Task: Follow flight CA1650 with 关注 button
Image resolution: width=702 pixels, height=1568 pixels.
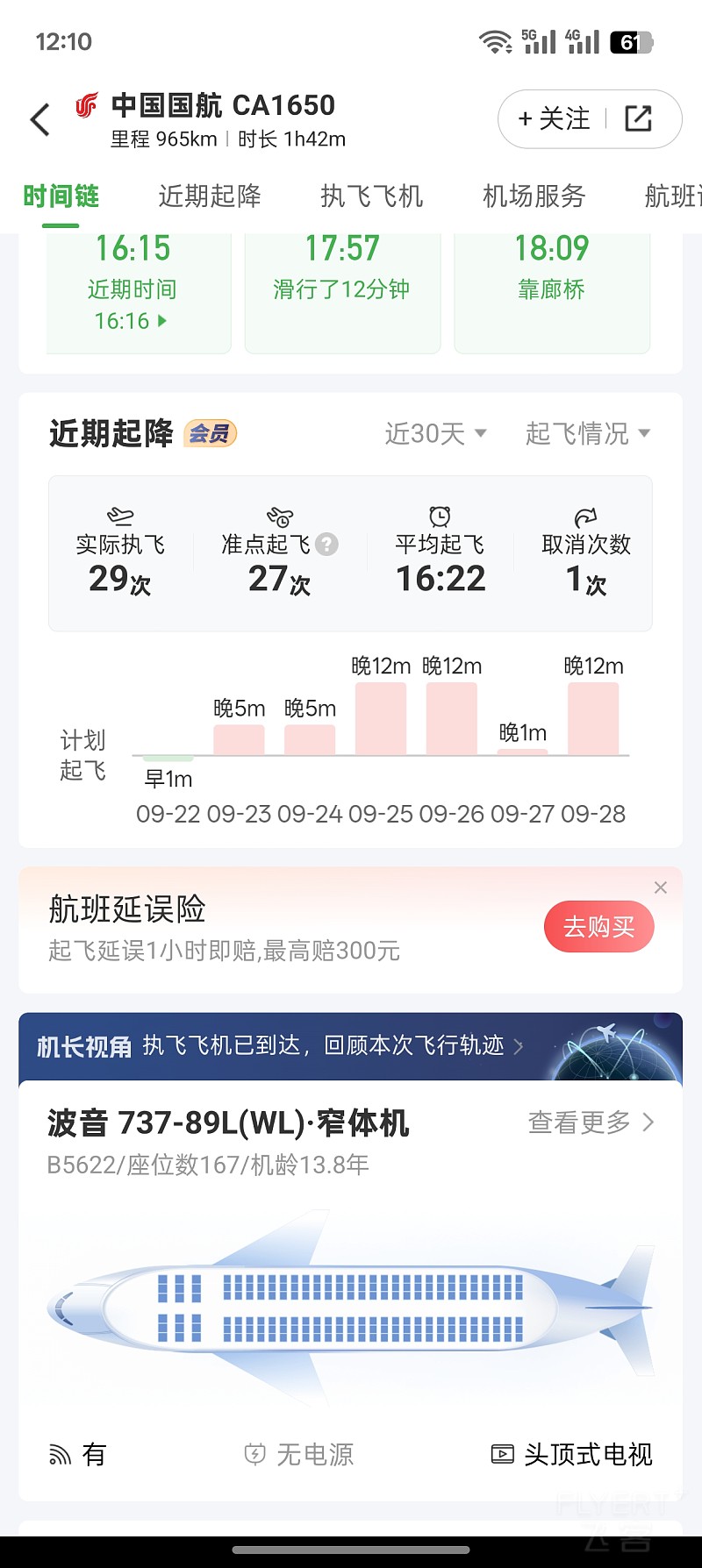Action: 555,119
